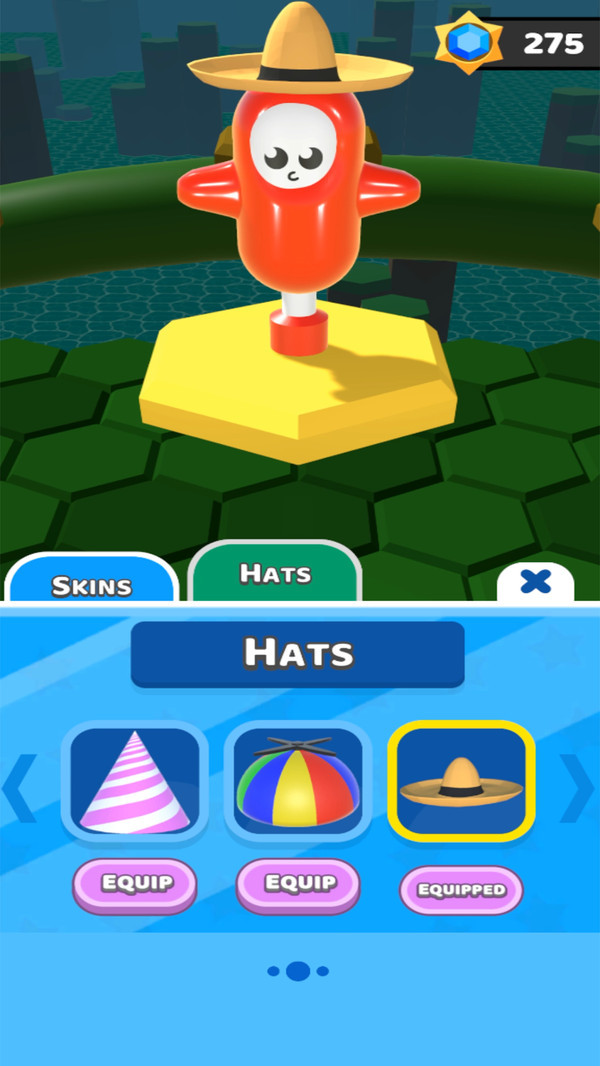This screenshot has height=1066, width=600.
Task: Select the propeller beanie hat tile
Action: pos(298,782)
